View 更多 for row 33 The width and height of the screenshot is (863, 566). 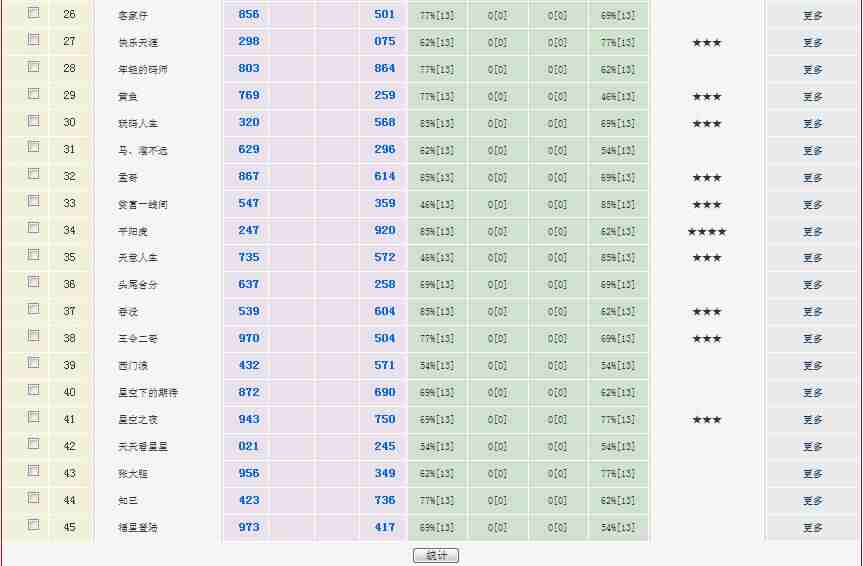click(x=813, y=205)
